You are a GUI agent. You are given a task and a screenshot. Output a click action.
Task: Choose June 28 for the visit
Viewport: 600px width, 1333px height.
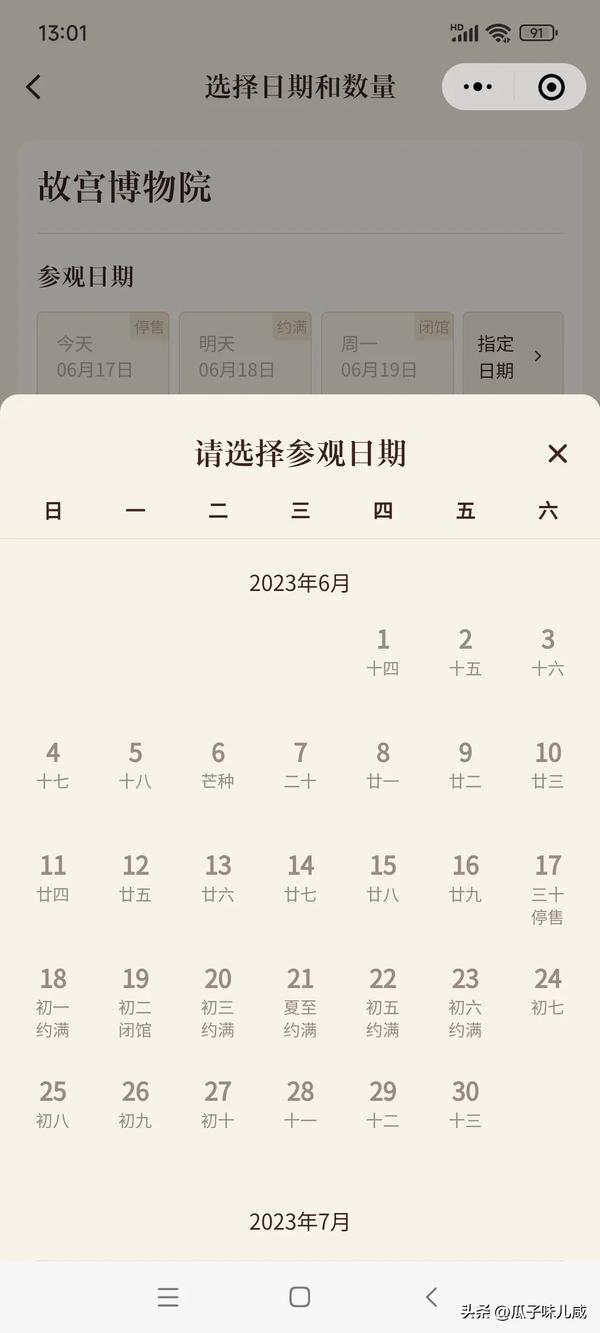300,1103
